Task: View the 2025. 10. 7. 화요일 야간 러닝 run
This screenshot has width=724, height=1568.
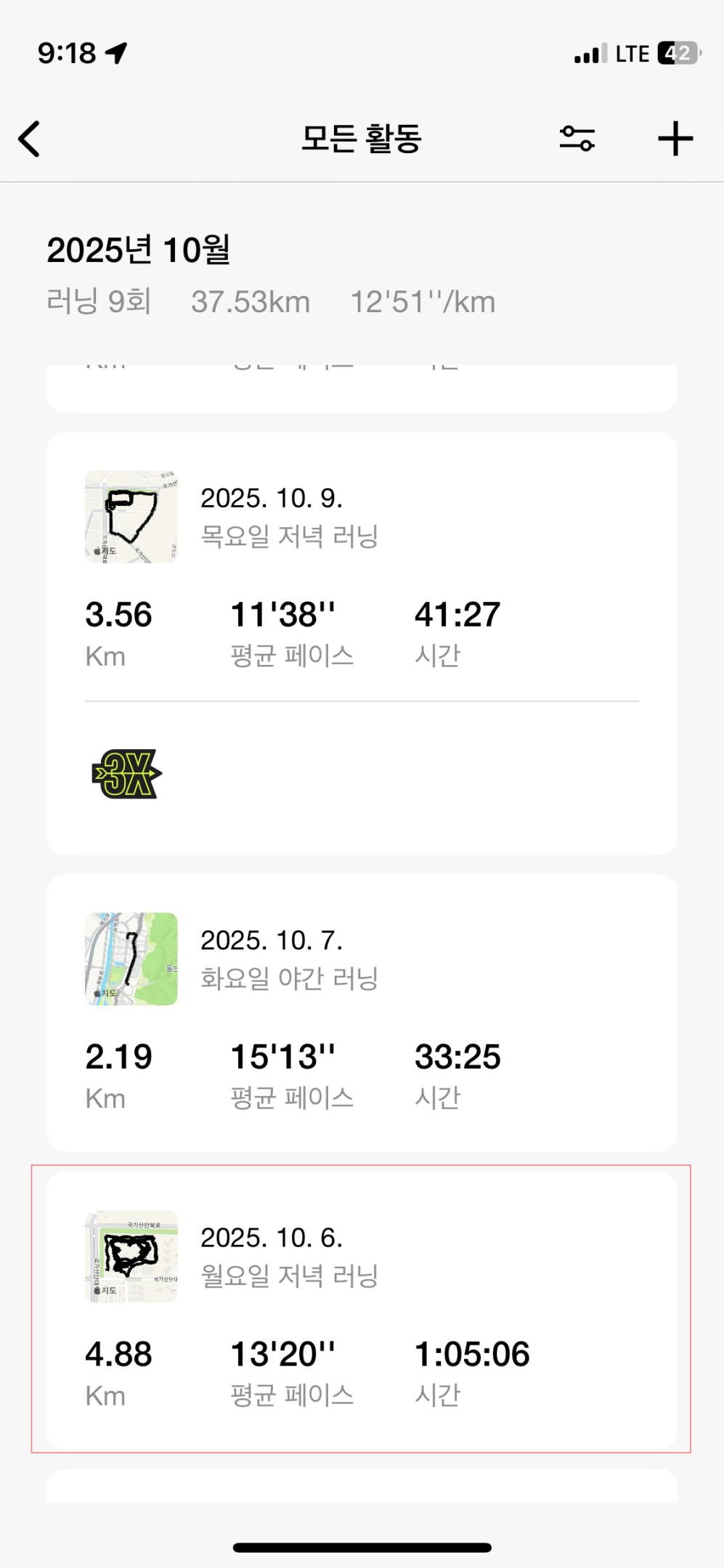Action: [x=362, y=1013]
